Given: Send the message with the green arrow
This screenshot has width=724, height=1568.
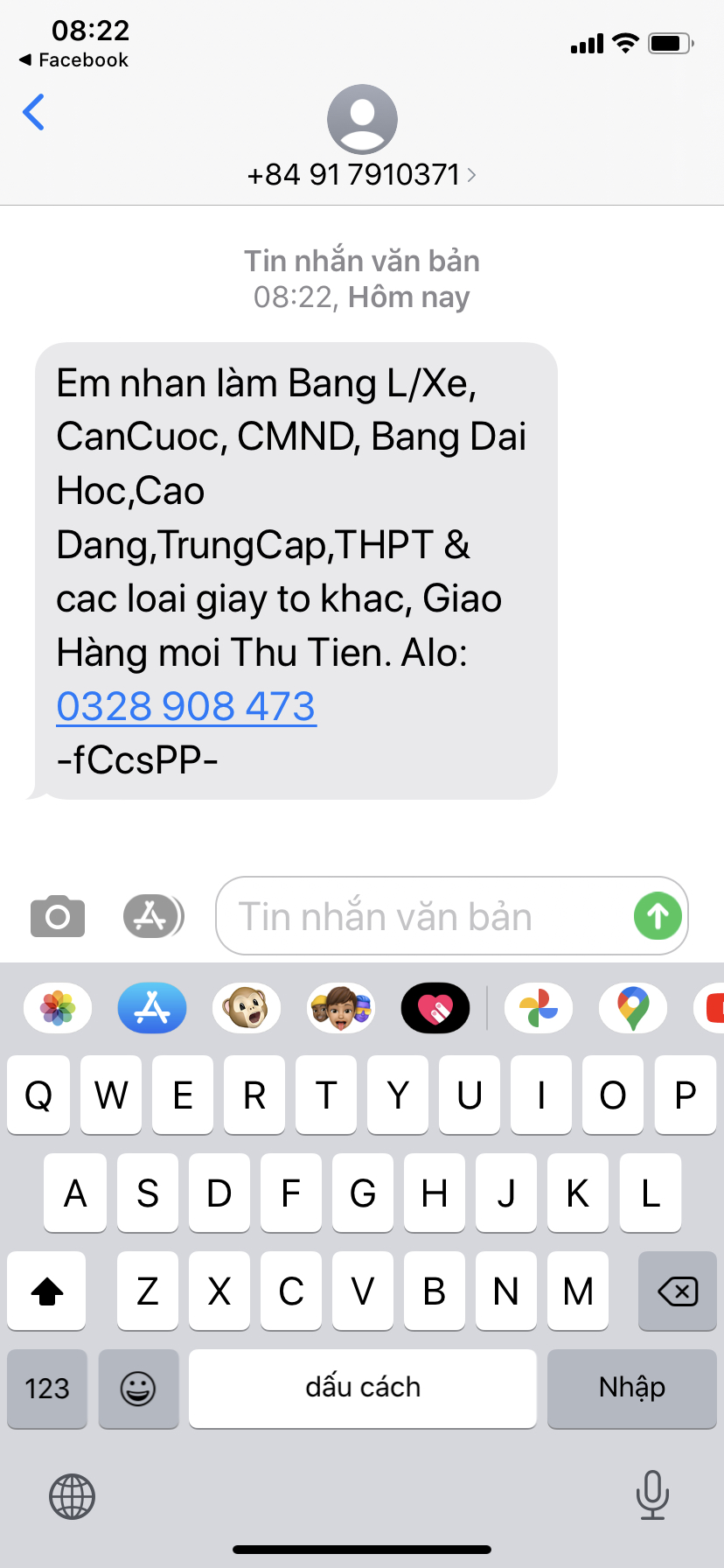Looking at the screenshot, I should pyautogui.click(x=658, y=916).
